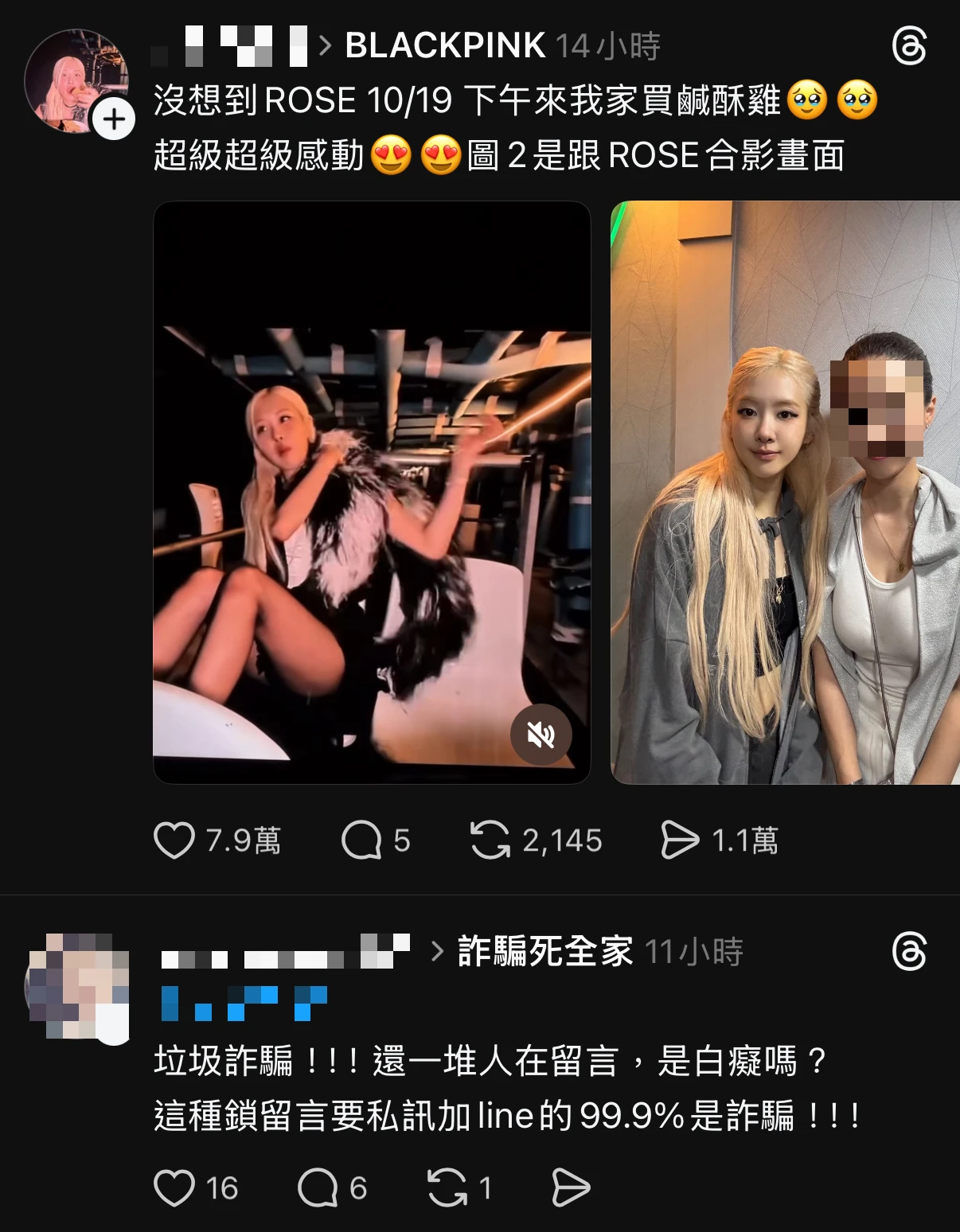Open the 詐騙死全家 topic tag
The width and height of the screenshot is (960, 1232).
coord(544,951)
